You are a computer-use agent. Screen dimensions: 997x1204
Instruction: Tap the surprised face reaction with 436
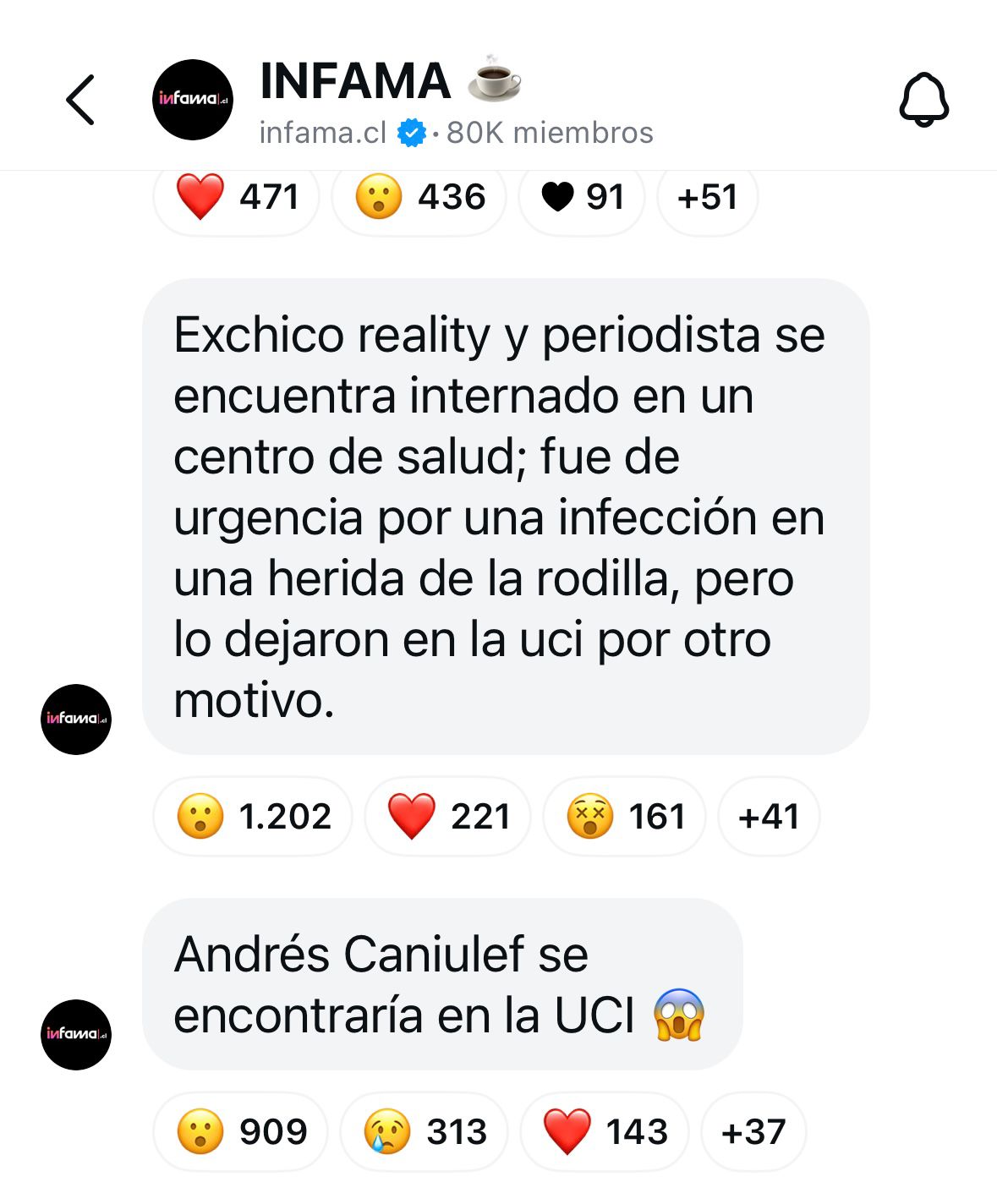tap(419, 198)
